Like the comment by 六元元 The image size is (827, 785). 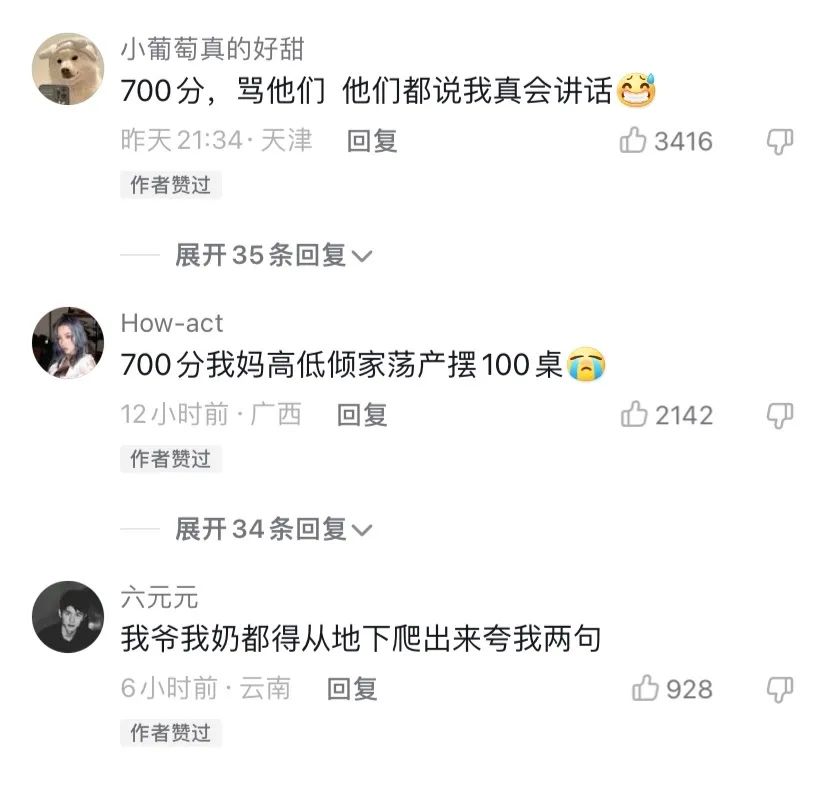coord(646,688)
